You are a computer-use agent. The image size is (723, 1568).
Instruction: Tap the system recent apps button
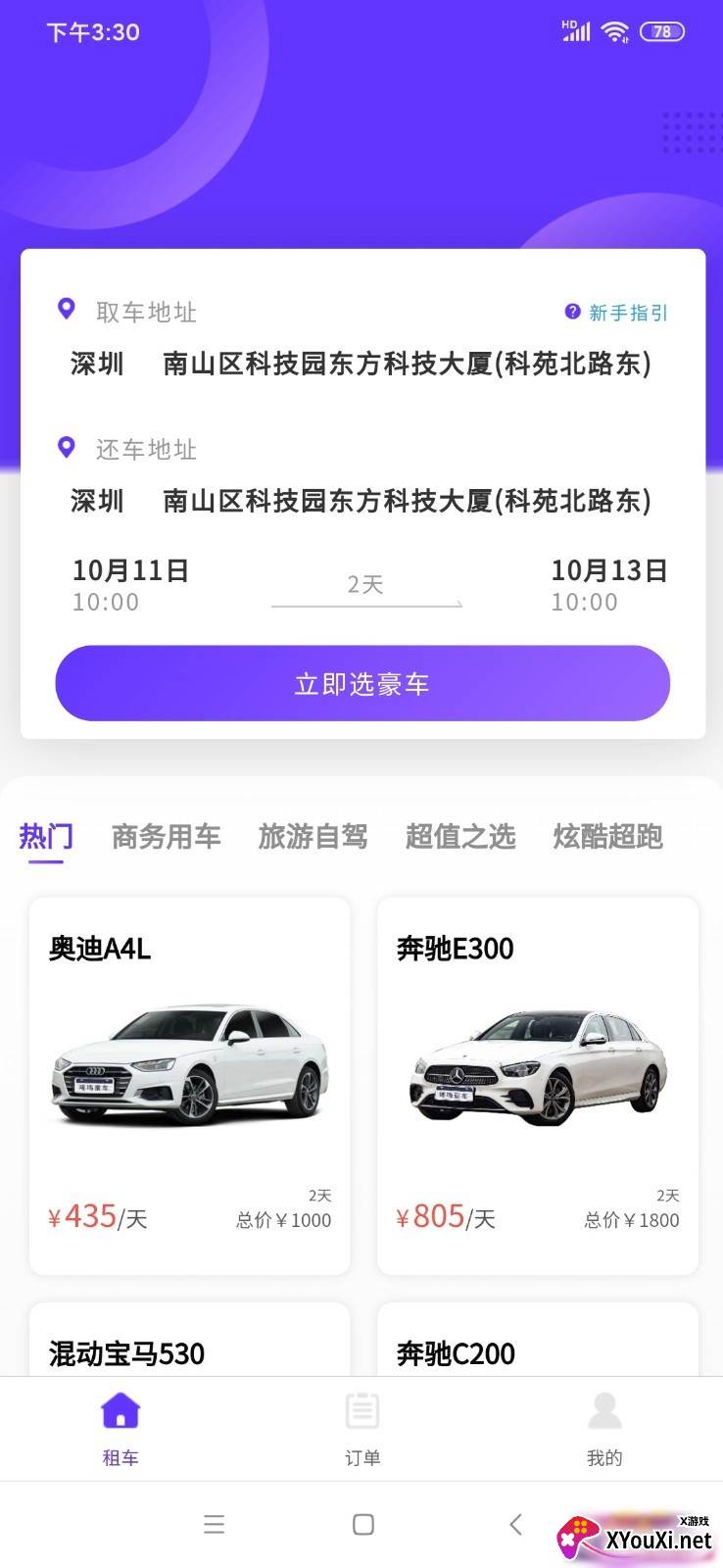coord(214,1524)
